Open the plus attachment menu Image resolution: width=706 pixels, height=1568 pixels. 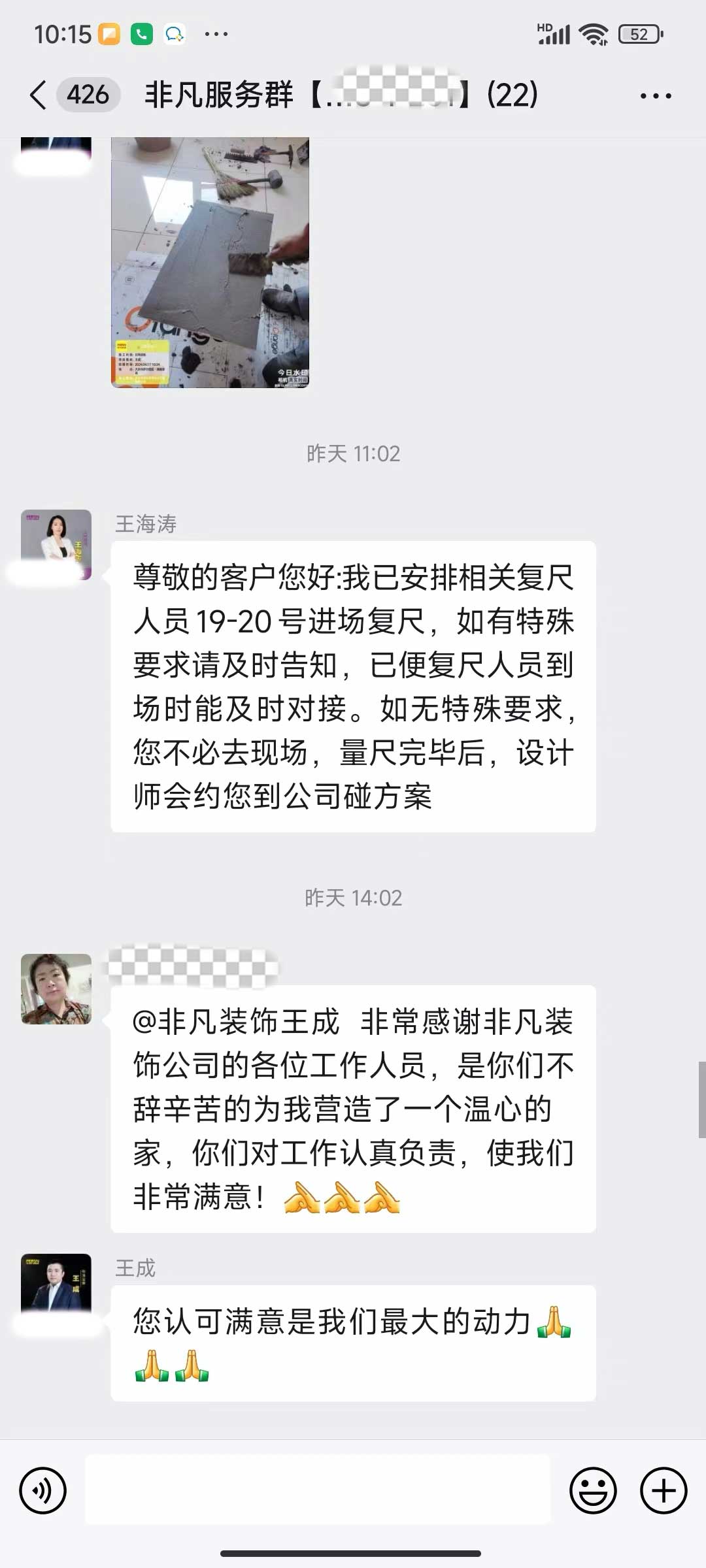pos(663,1490)
